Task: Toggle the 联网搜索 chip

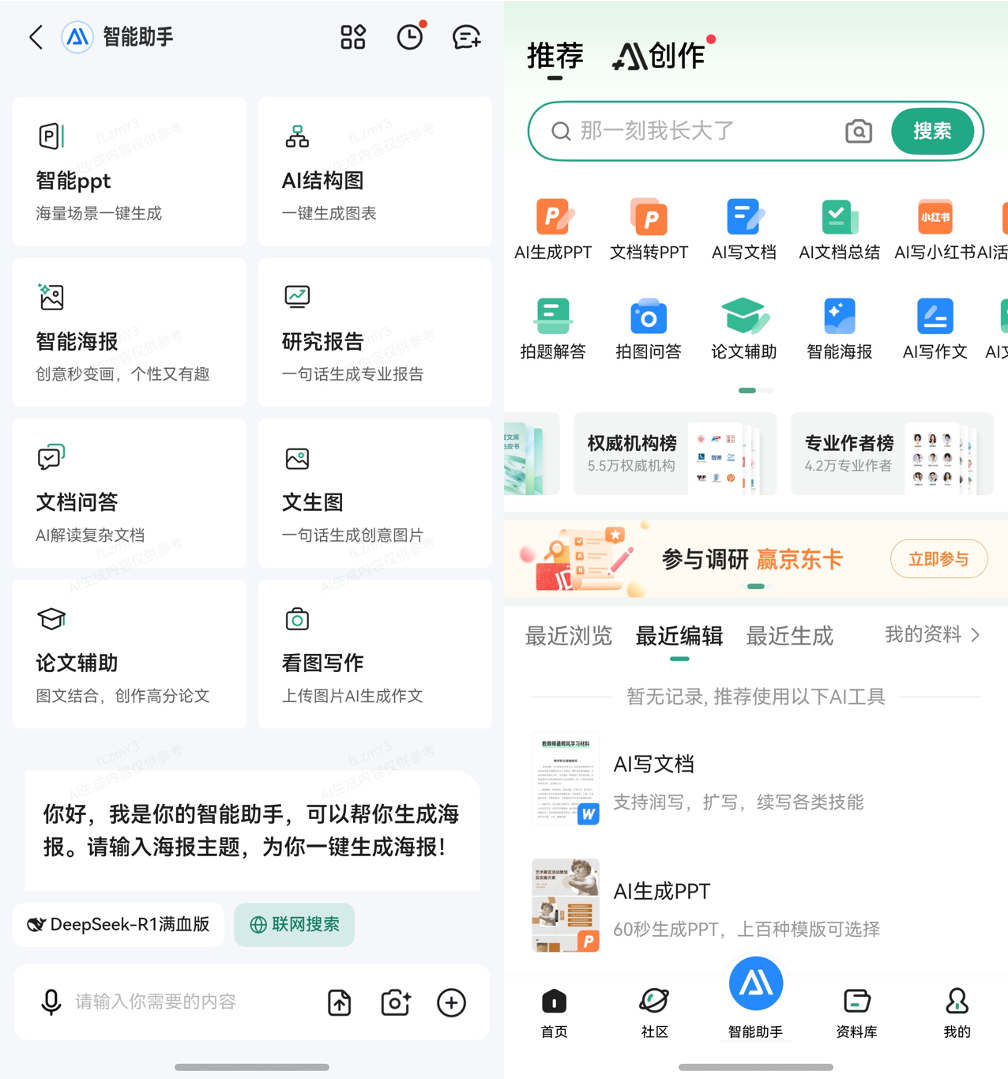Action: tap(295, 925)
